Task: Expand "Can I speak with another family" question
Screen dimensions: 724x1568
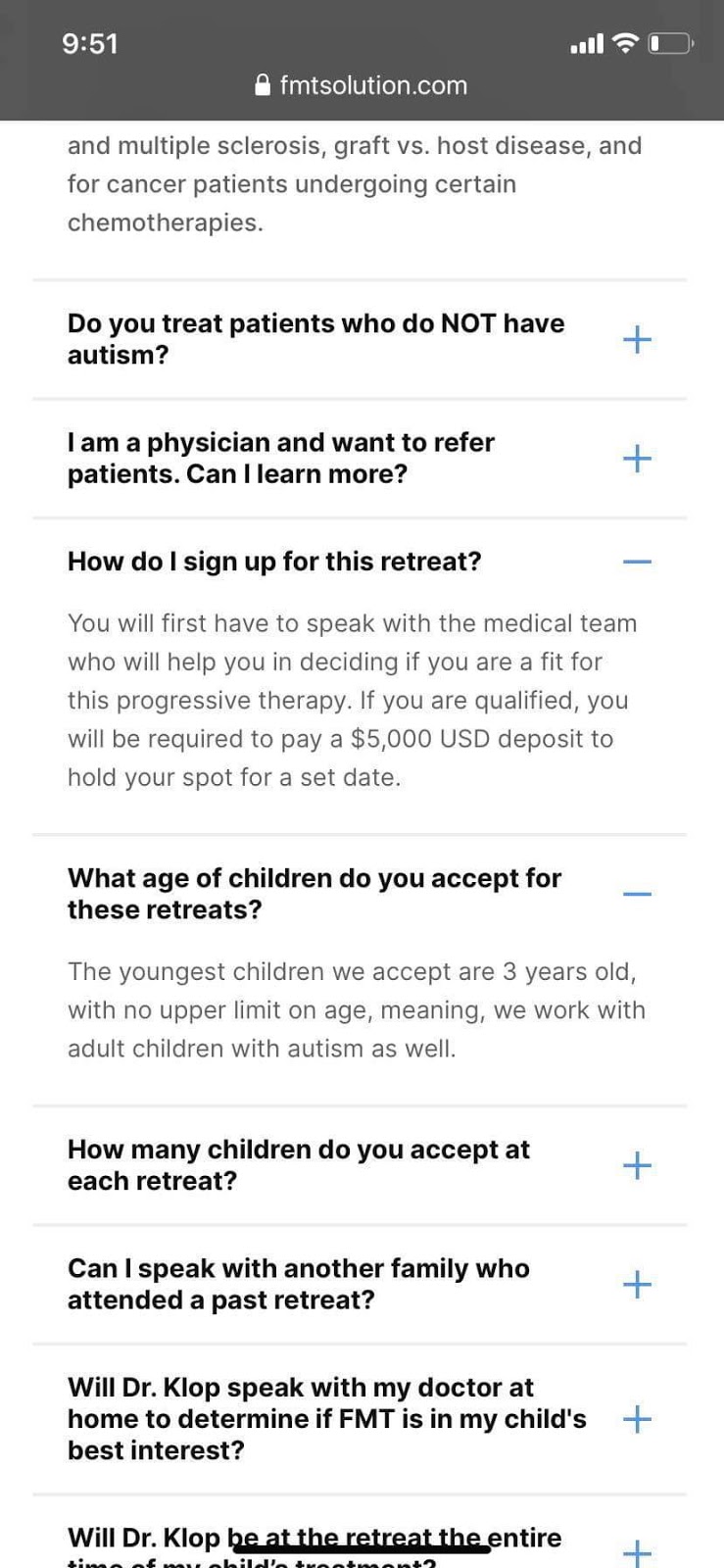Action: tap(637, 1284)
